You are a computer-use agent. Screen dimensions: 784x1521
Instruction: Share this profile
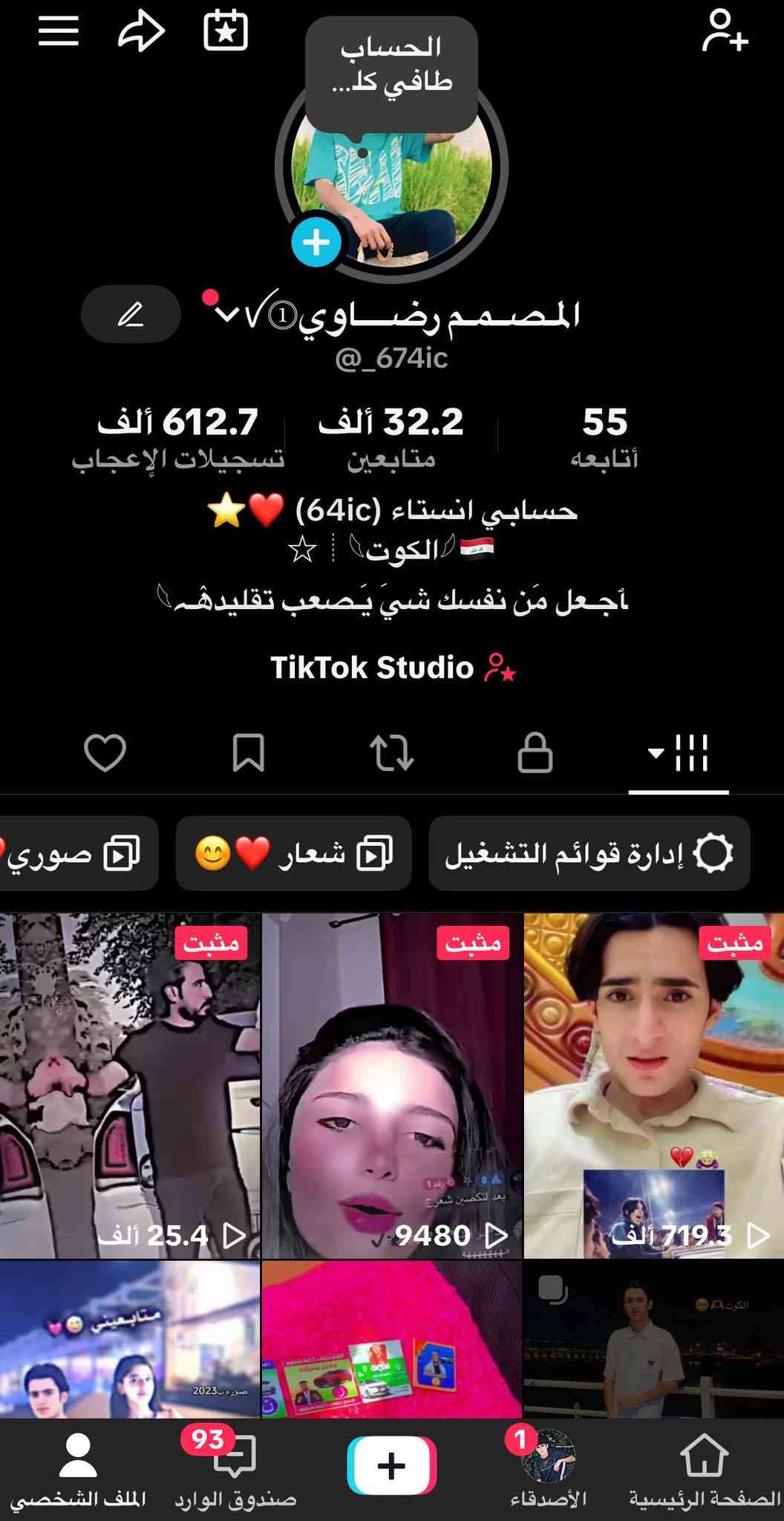tap(141, 31)
